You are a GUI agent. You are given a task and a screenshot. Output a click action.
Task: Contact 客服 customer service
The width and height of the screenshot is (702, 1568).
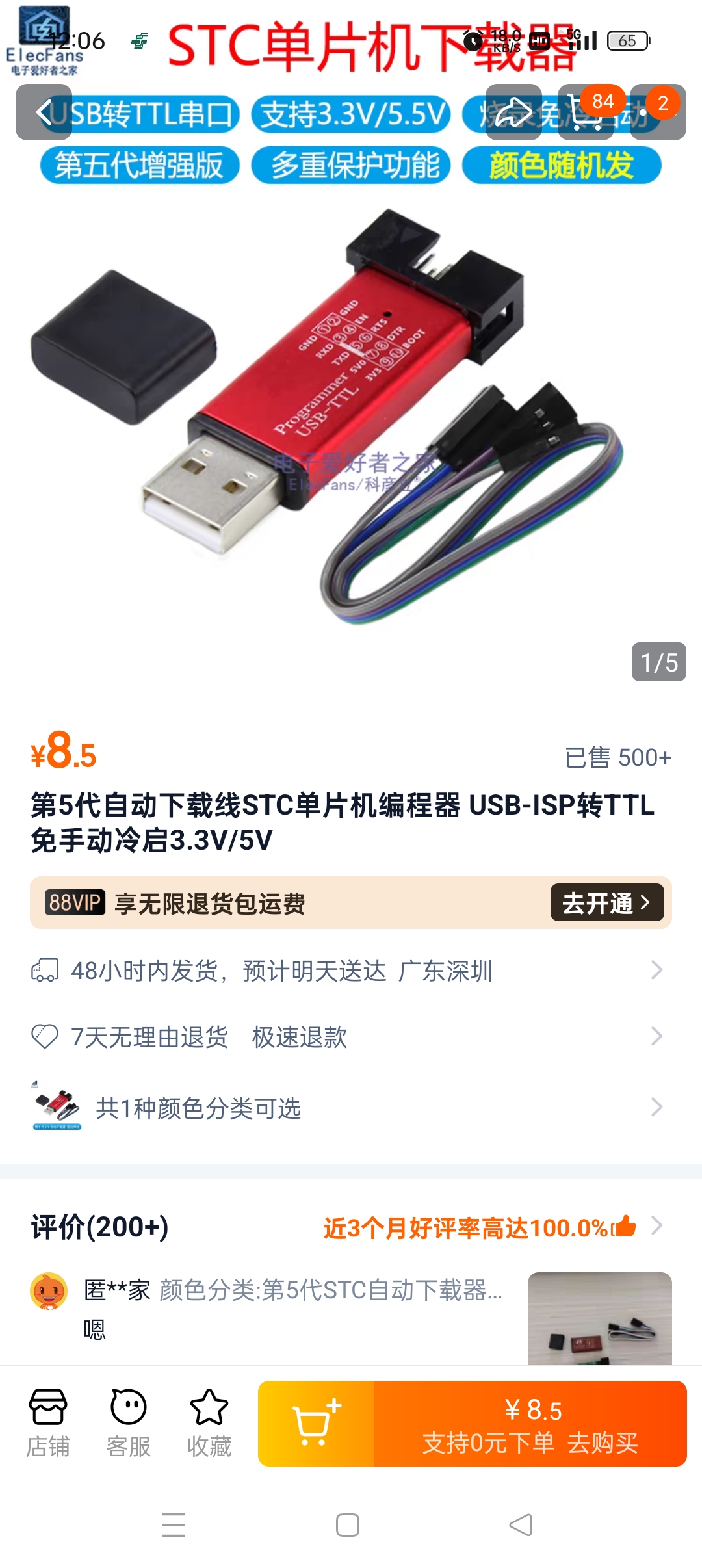point(129,1422)
